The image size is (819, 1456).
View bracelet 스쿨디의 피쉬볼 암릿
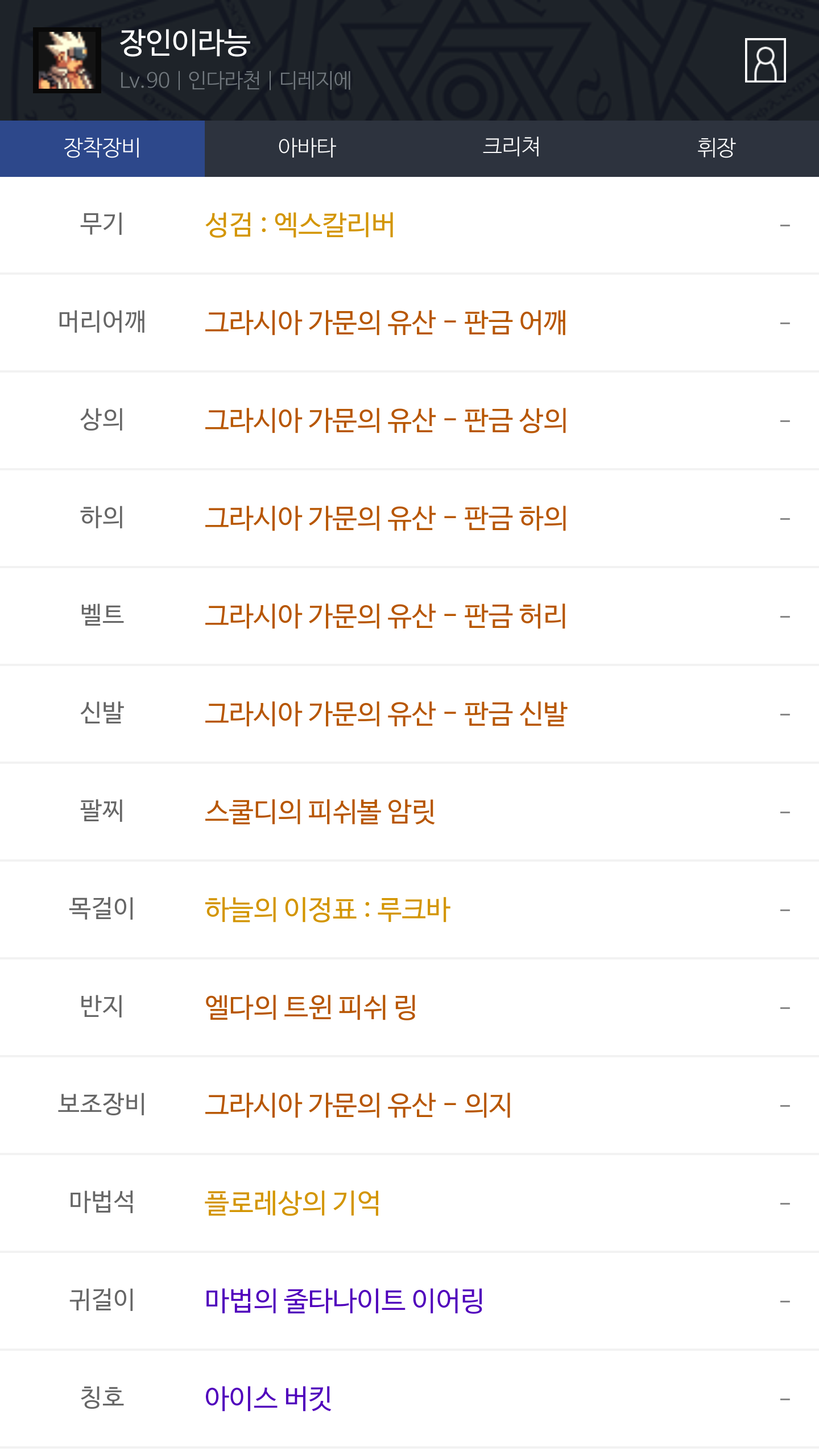[x=320, y=812]
